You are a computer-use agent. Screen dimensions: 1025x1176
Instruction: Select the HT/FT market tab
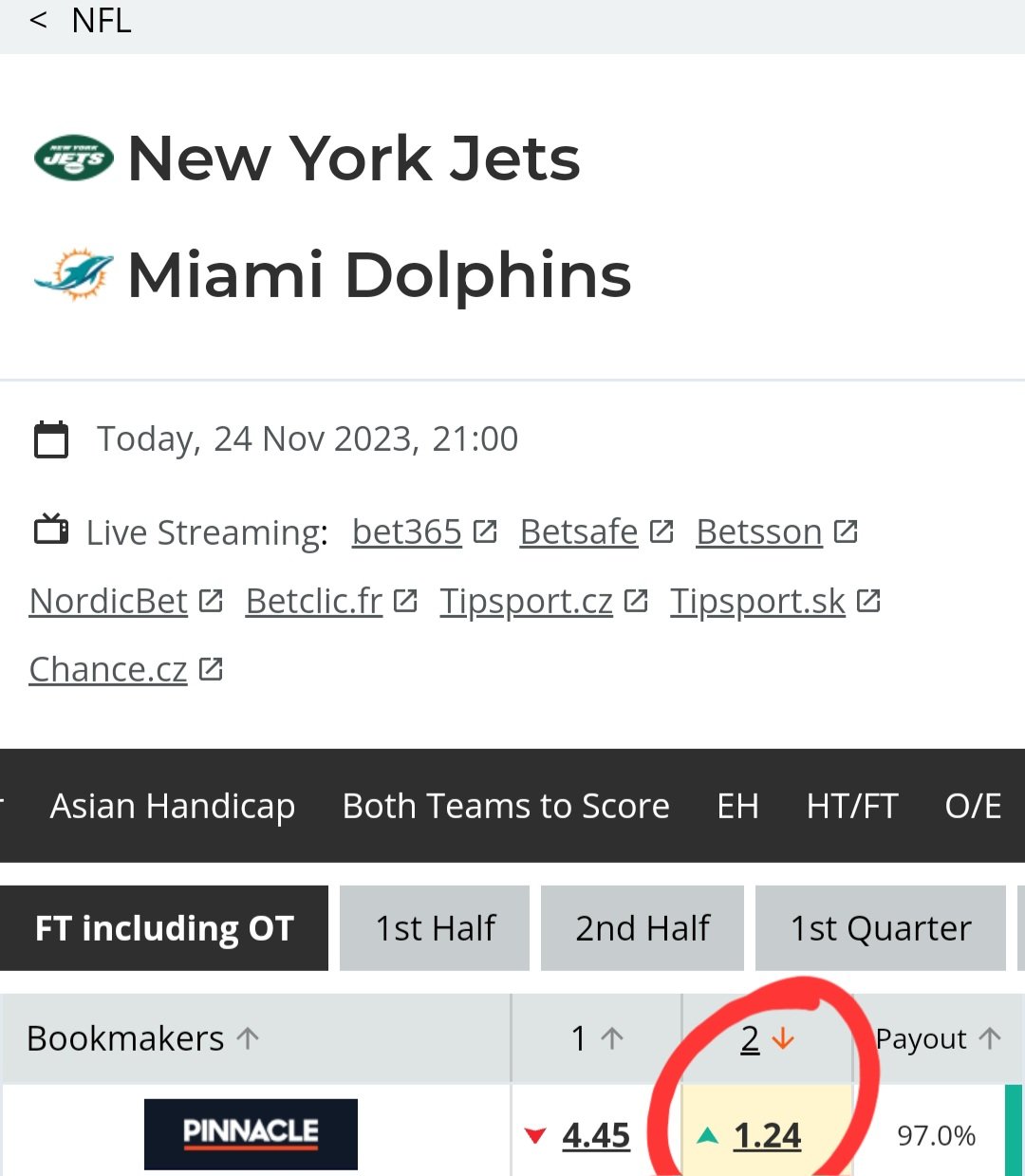[851, 806]
